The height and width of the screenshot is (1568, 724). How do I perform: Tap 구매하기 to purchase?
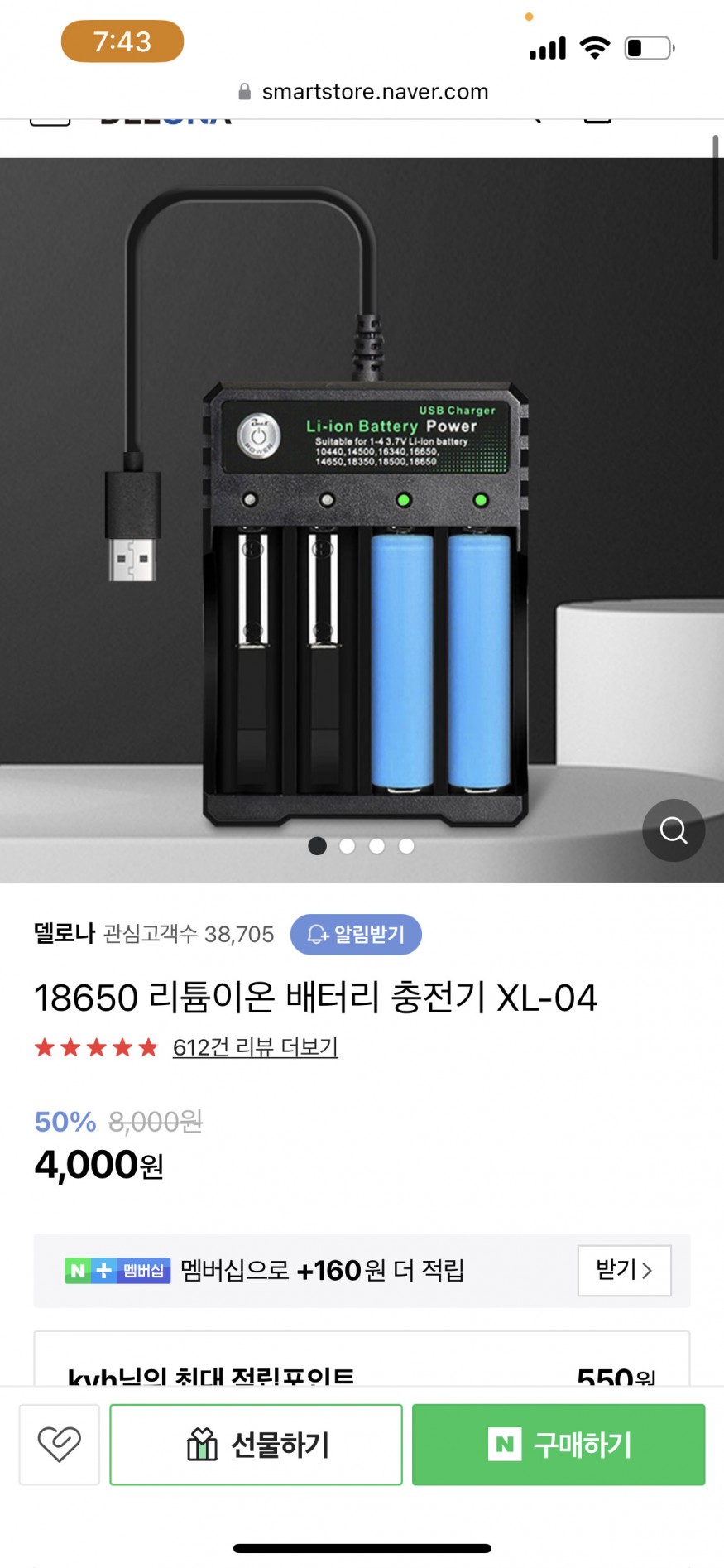(x=559, y=1445)
